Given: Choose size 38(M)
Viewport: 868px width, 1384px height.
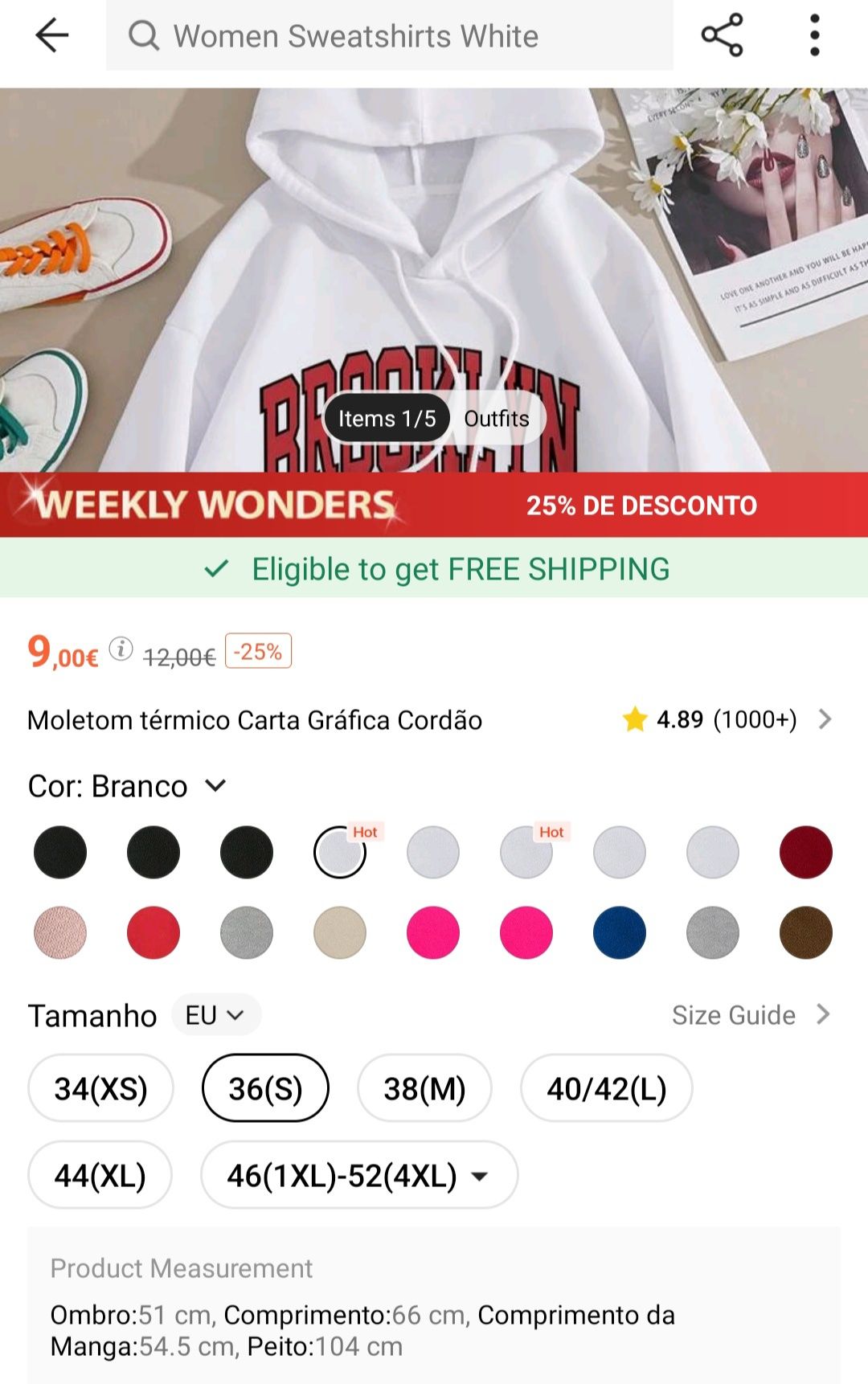Looking at the screenshot, I should pos(424,1088).
